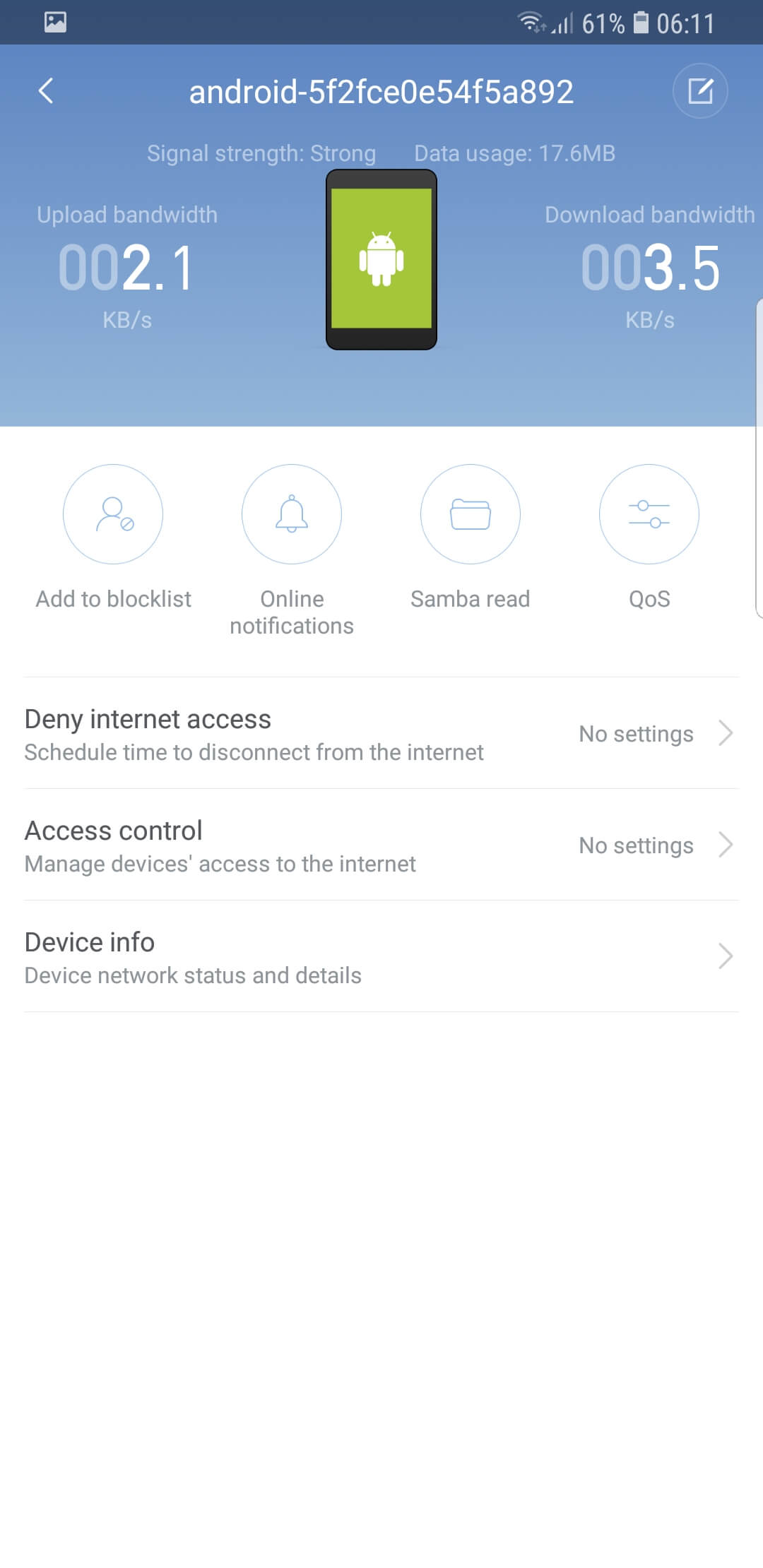Go back using the top-left arrow

coord(46,91)
